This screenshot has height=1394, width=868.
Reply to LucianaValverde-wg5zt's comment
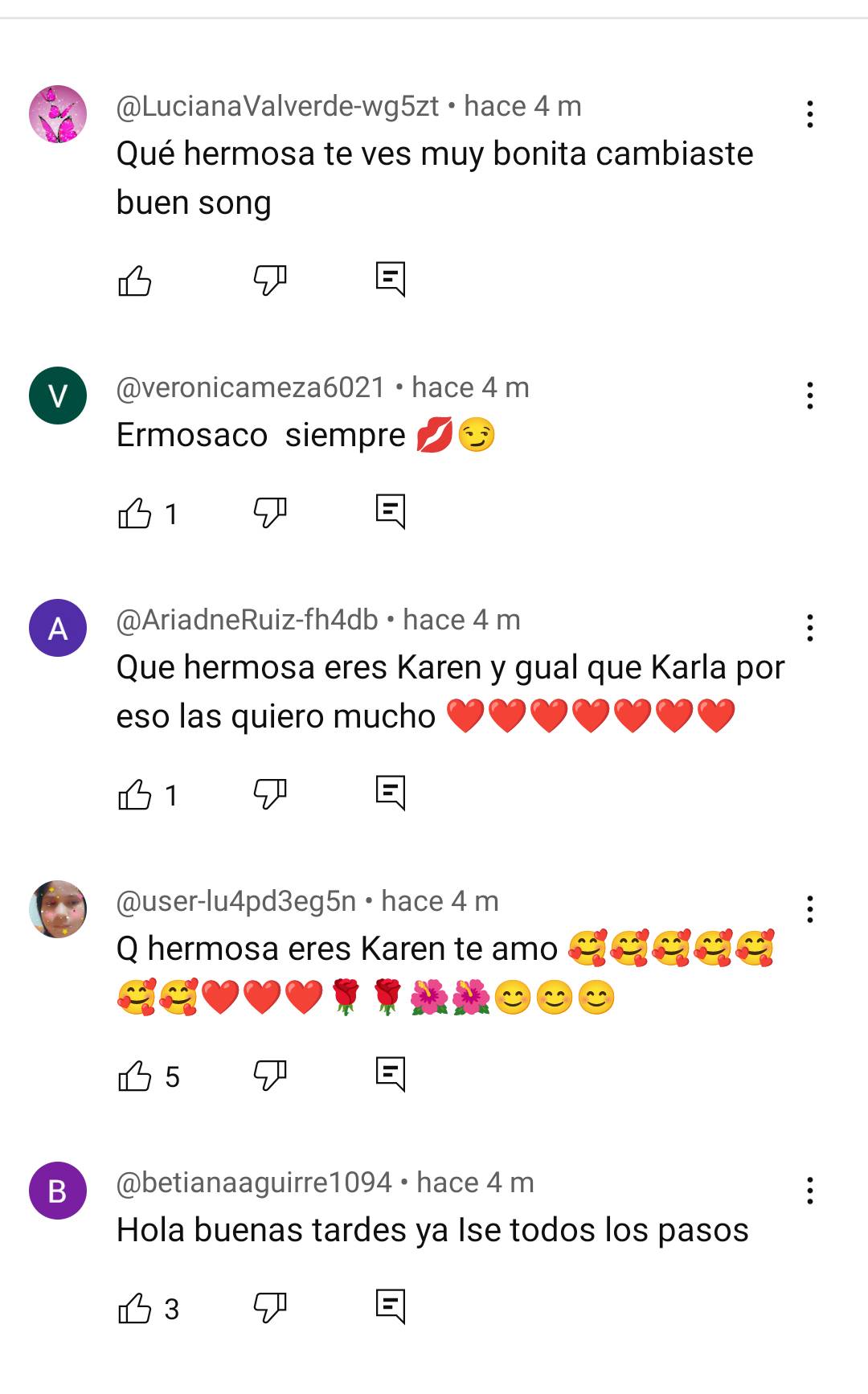391,280
